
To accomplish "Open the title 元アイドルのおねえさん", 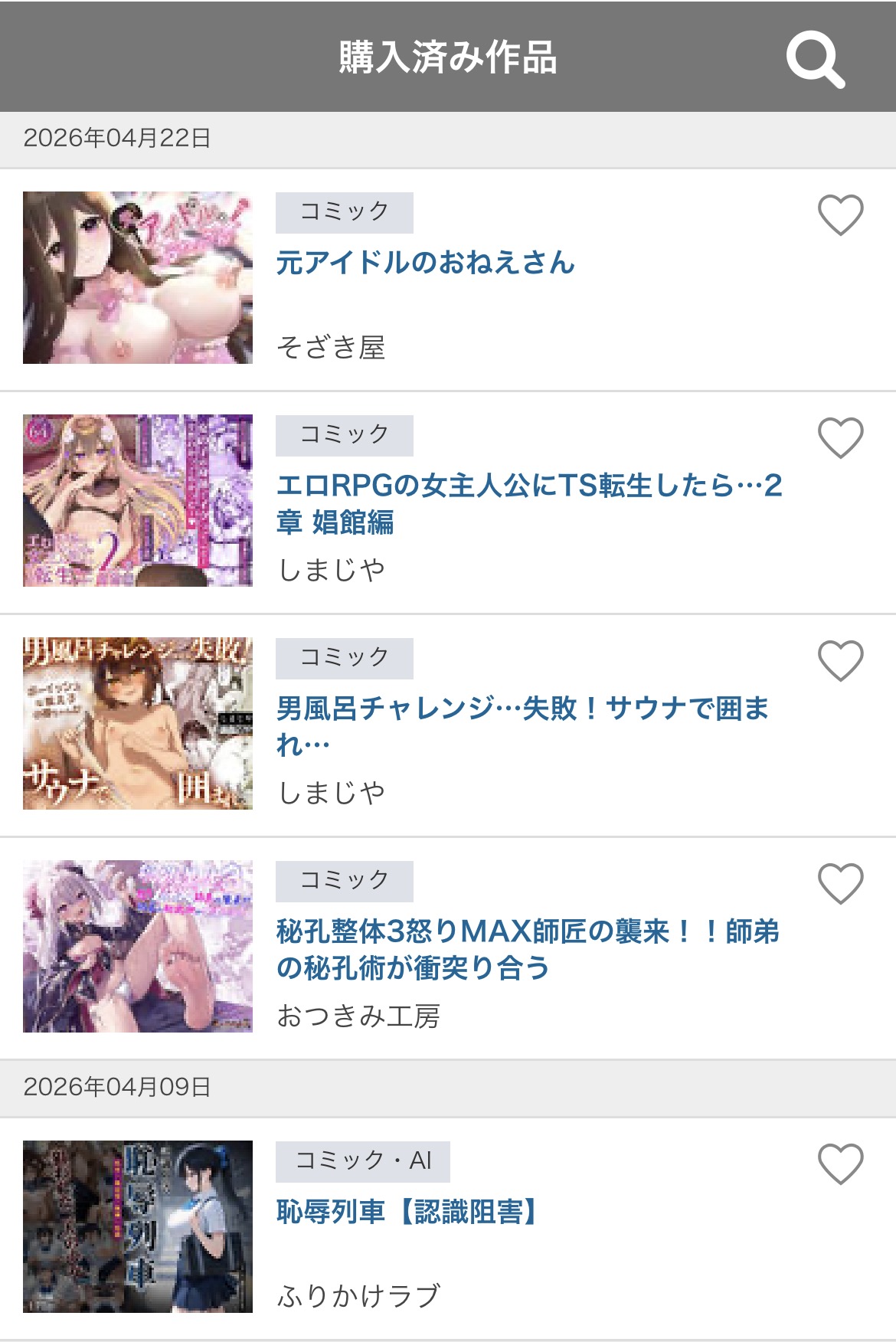I will 425,263.
